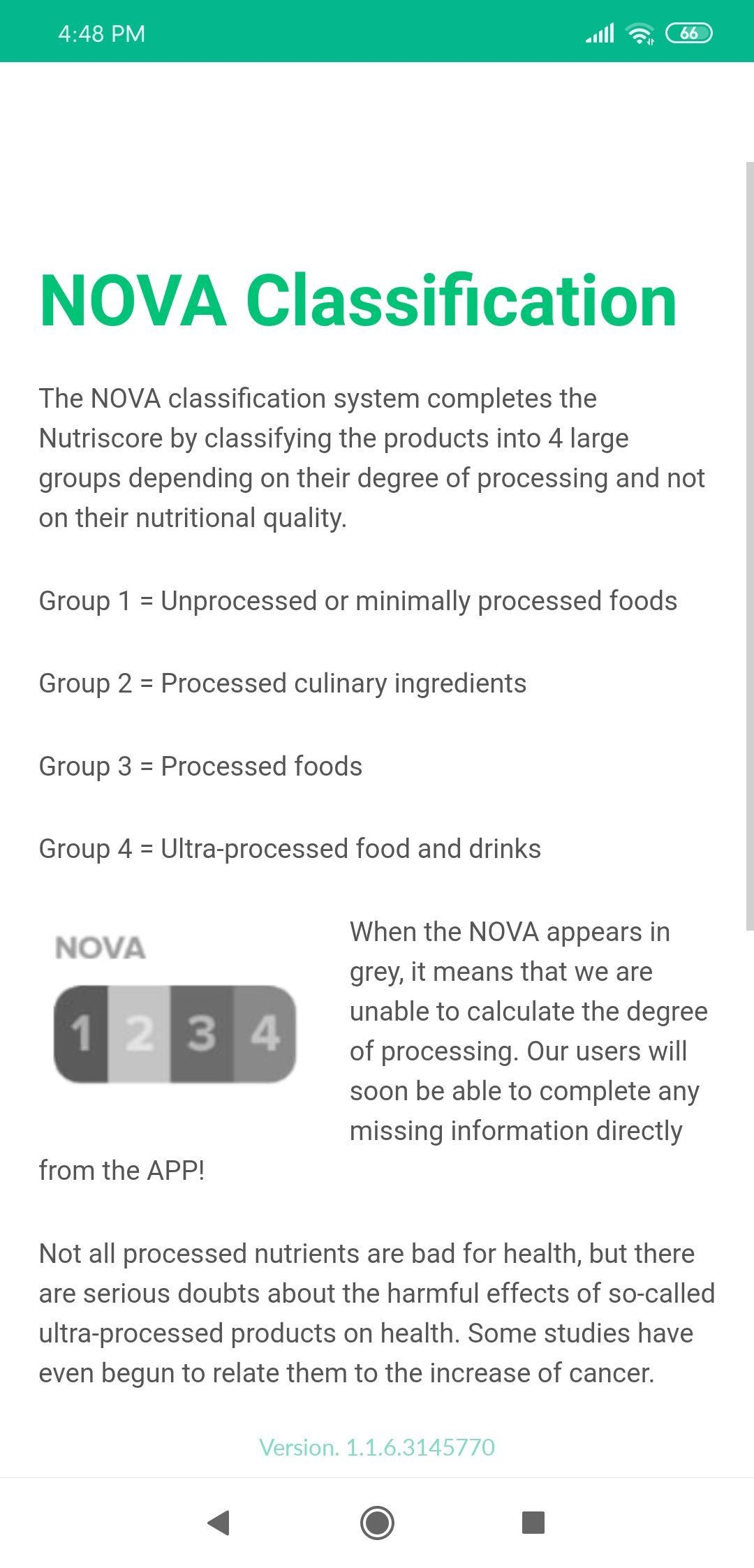Tap the system home button
This screenshot has width=754, height=1568.
(377, 1523)
